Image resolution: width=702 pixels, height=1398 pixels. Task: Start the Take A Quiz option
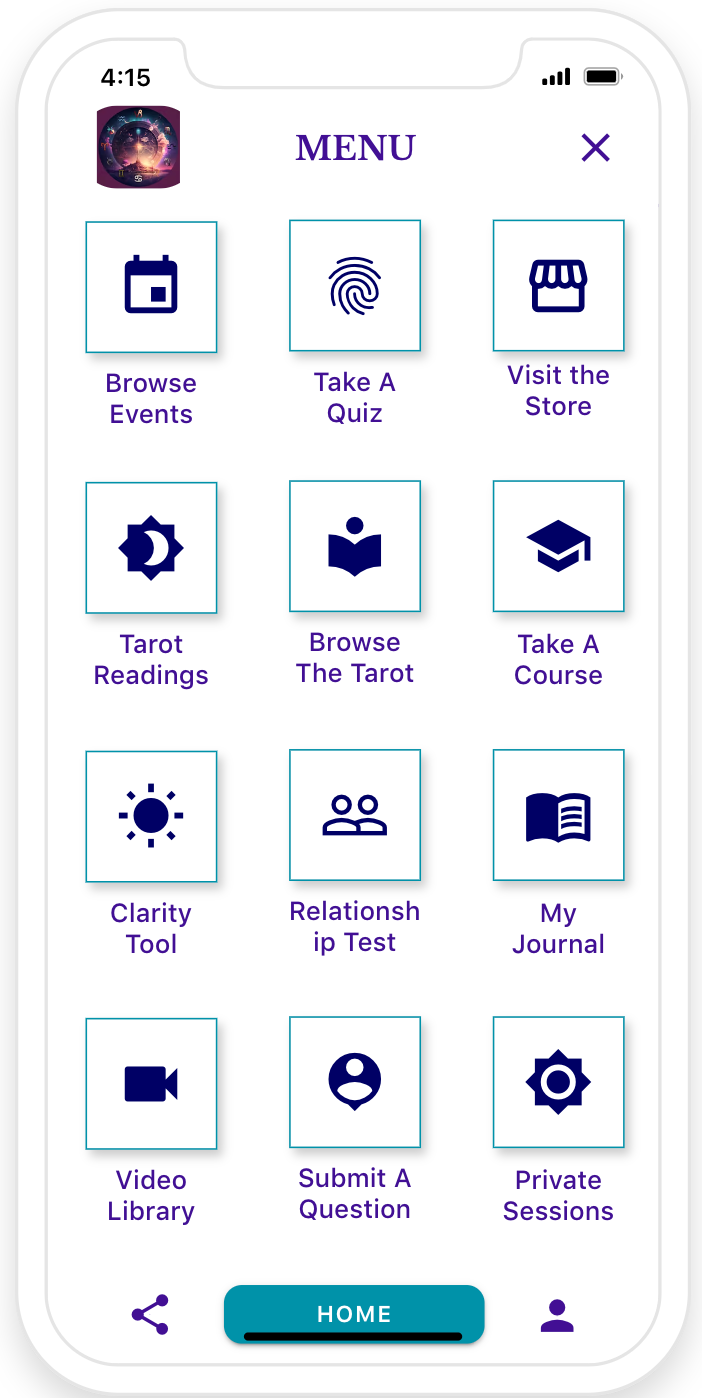click(355, 286)
